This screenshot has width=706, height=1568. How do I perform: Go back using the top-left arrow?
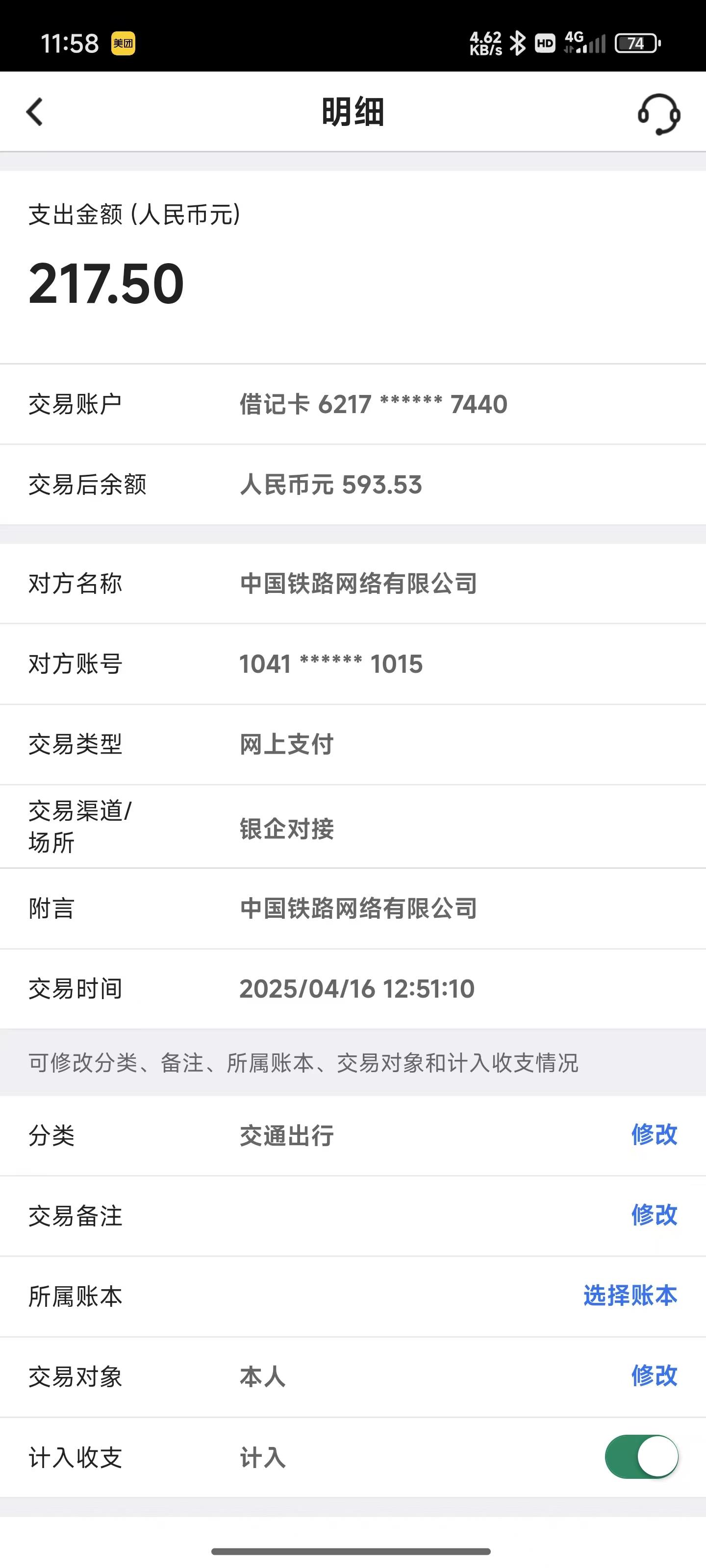click(x=35, y=112)
